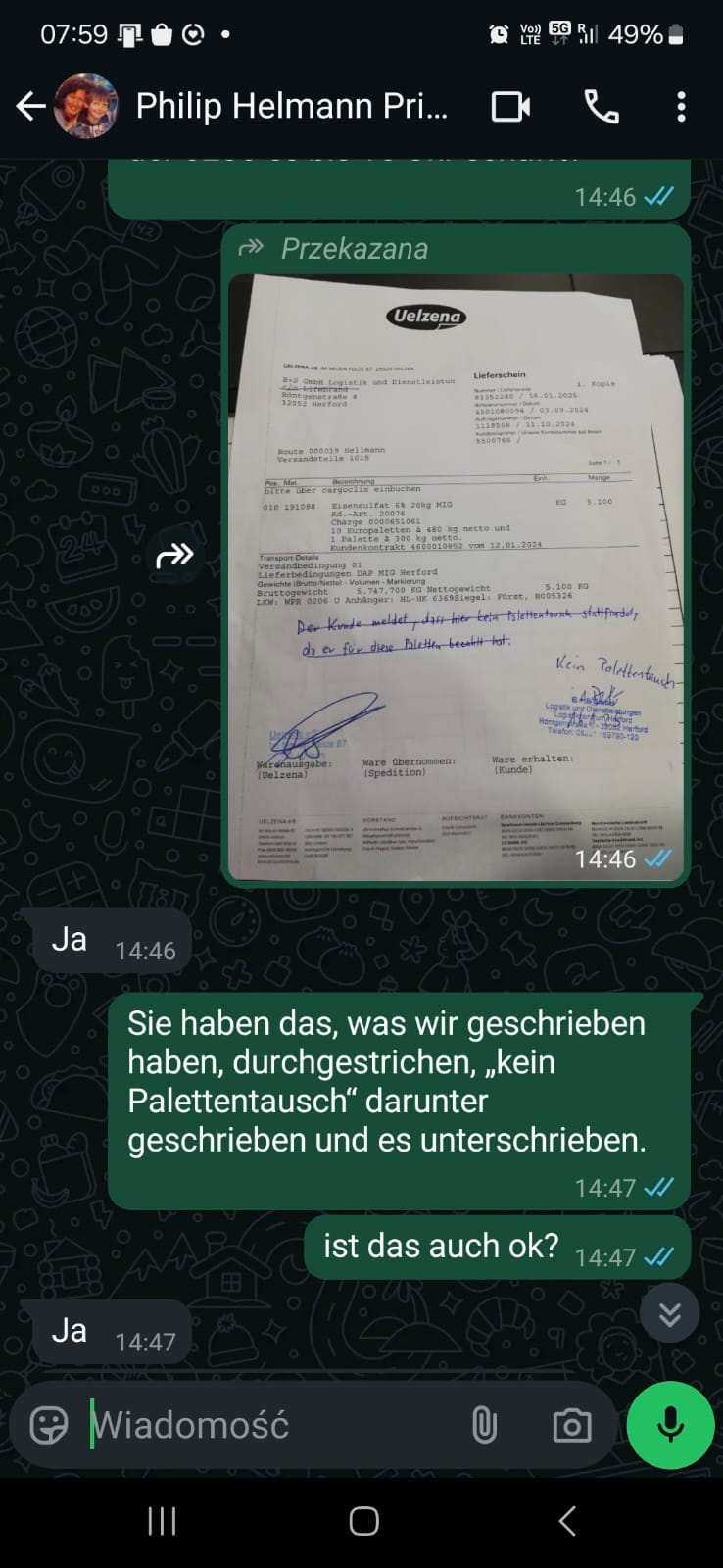
Task: Start a voice call with Philip Helmann
Action: point(601,106)
